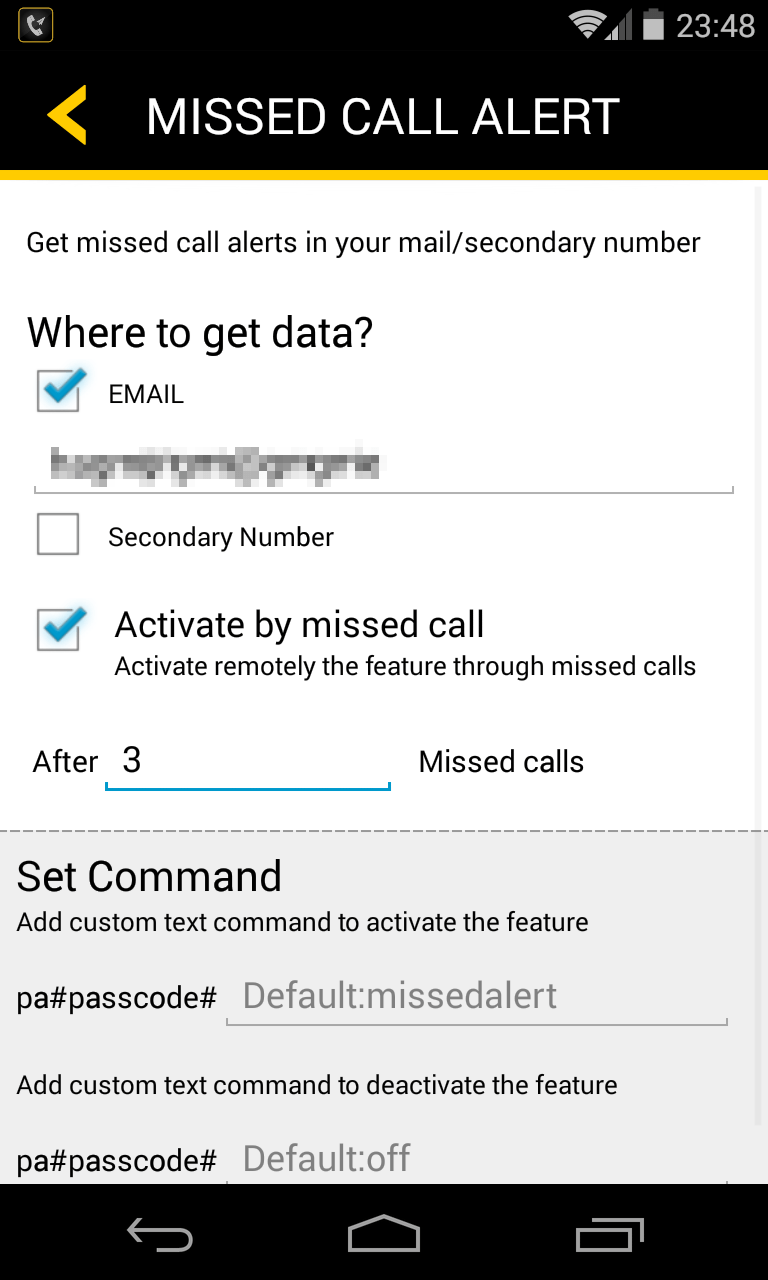Go to the home screen
This screenshot has height=1280, width=768.
pyautogui.click(x=384, y=1236)
